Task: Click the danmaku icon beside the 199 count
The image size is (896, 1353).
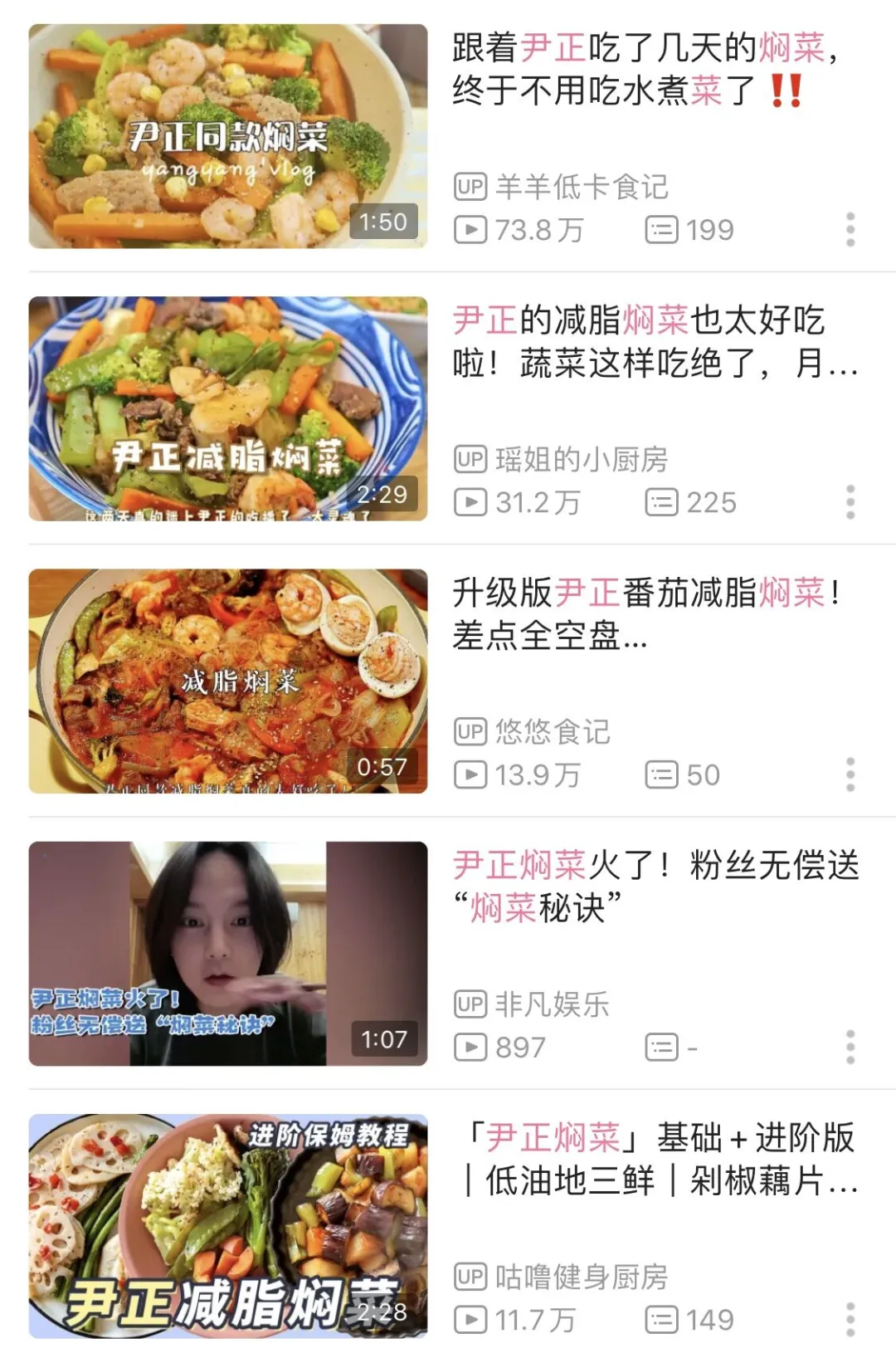Action: (x=660, y=232)
